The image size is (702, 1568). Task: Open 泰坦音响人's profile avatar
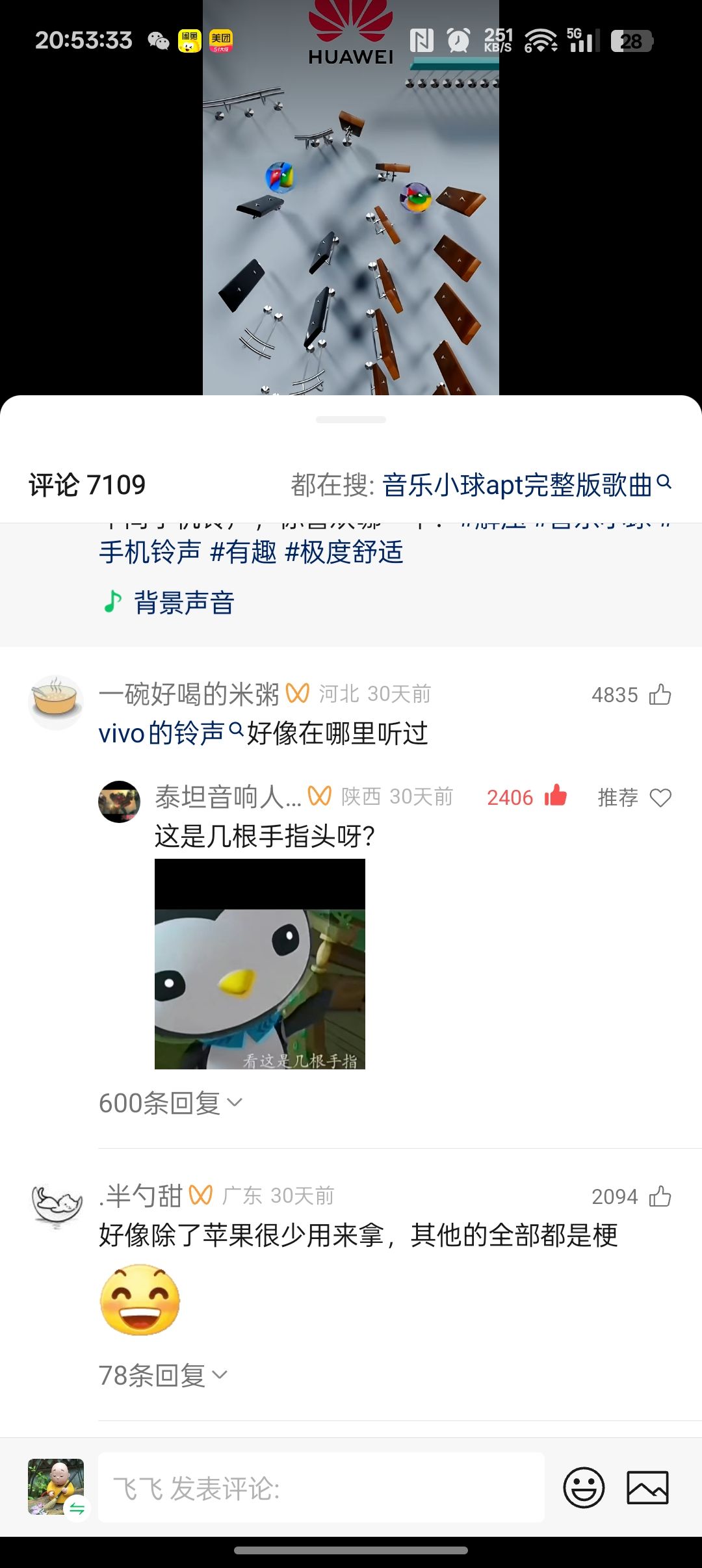[119, 801]
